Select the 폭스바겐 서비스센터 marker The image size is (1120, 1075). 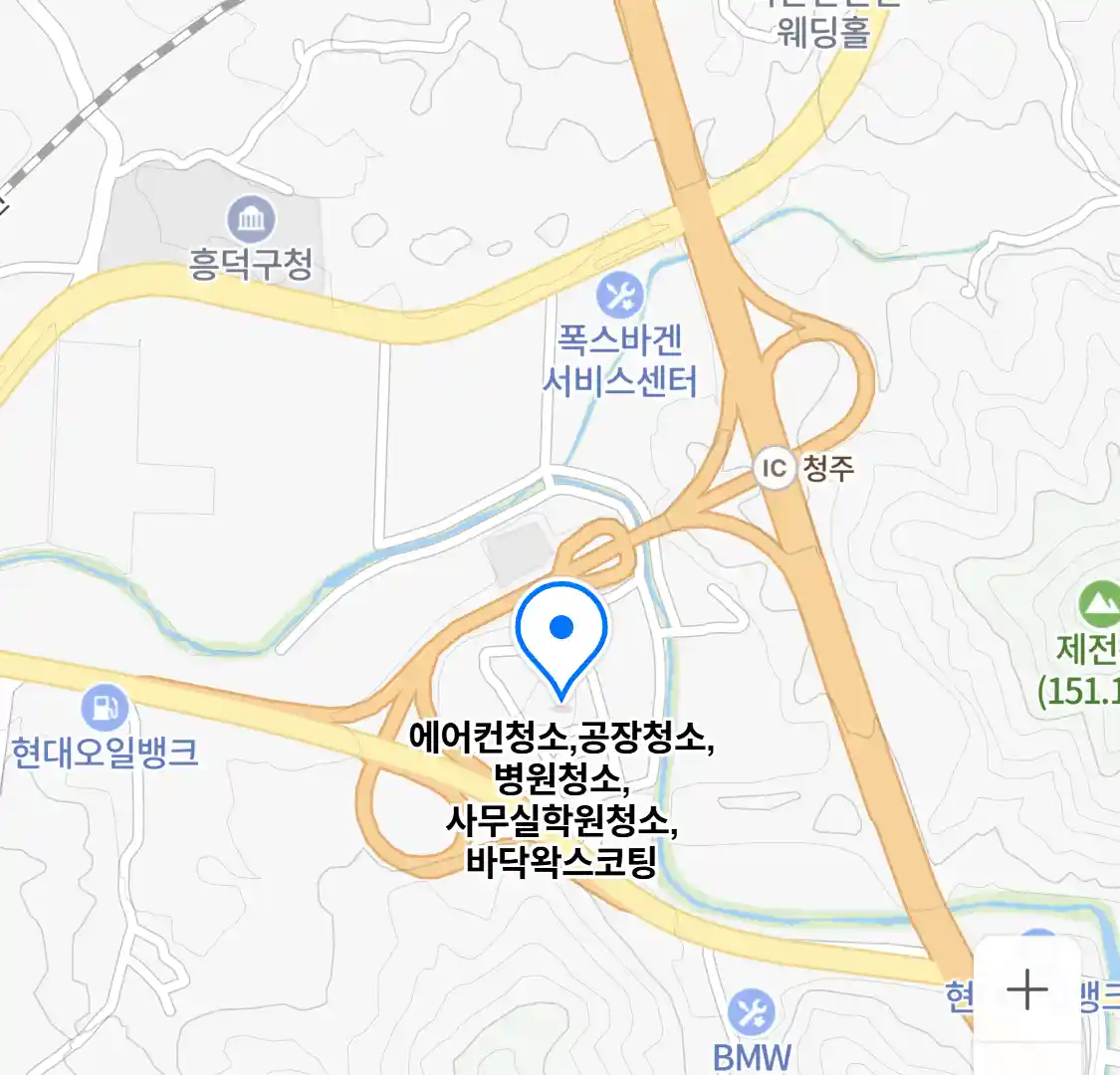click(x=620, y=296)
